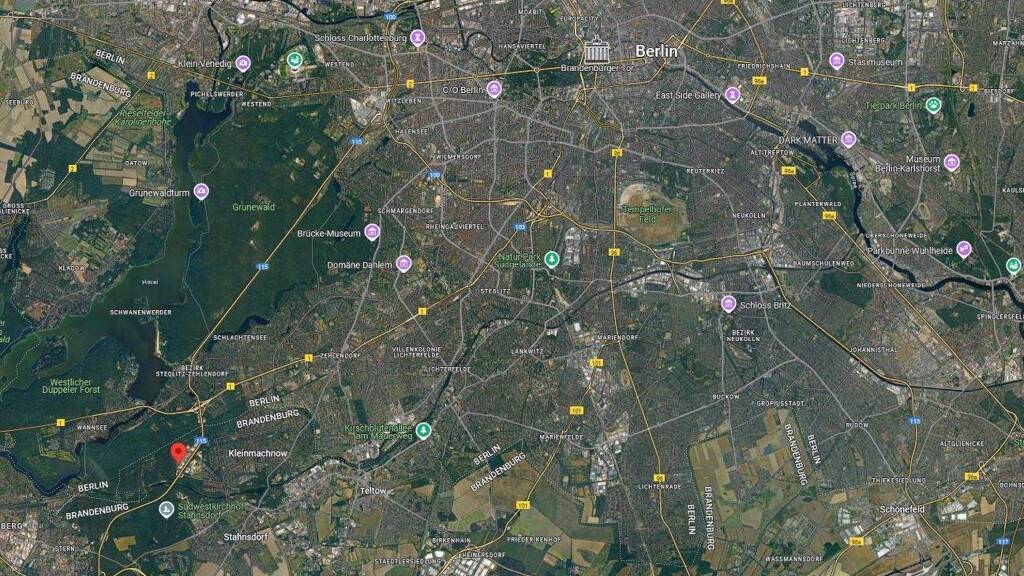Image resolution: width=1024 pixels, height=576 pixels.
Task: Tap the red dropped pin near Kleinmachnow
Action: 178,453
